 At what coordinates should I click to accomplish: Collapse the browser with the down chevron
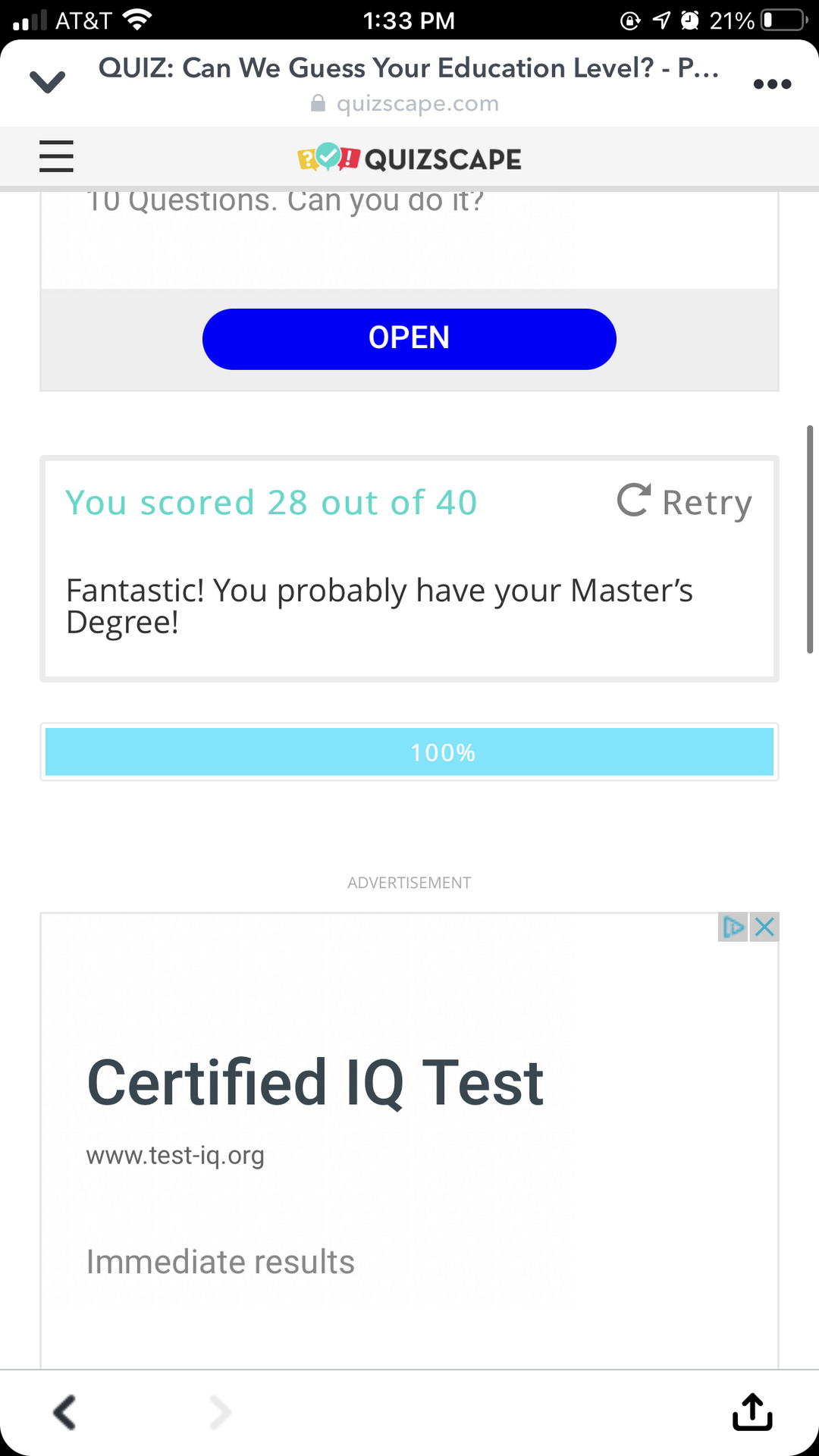(x=47, y=81)
